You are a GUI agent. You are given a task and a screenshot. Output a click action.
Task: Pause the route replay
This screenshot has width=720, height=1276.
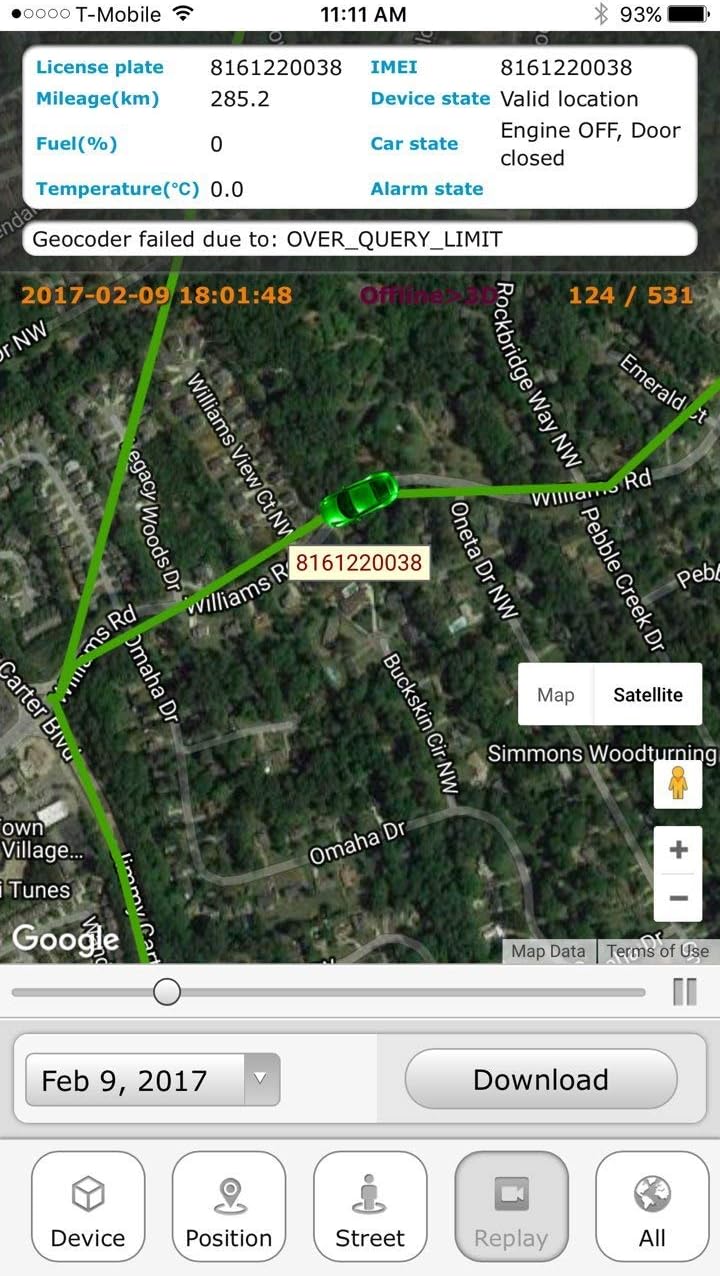click(685, 992)
